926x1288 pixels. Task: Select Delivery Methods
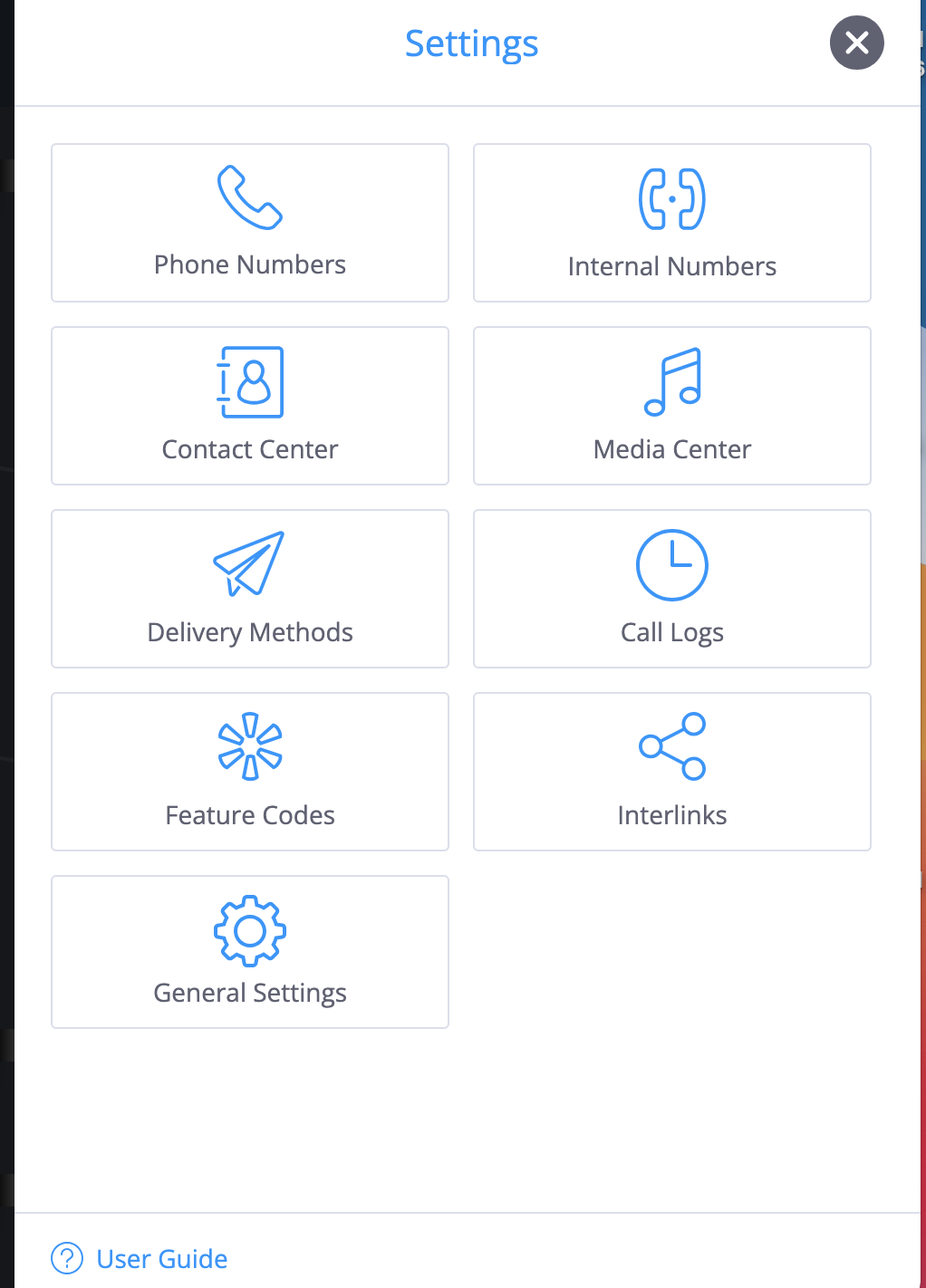tap(250, 589)
